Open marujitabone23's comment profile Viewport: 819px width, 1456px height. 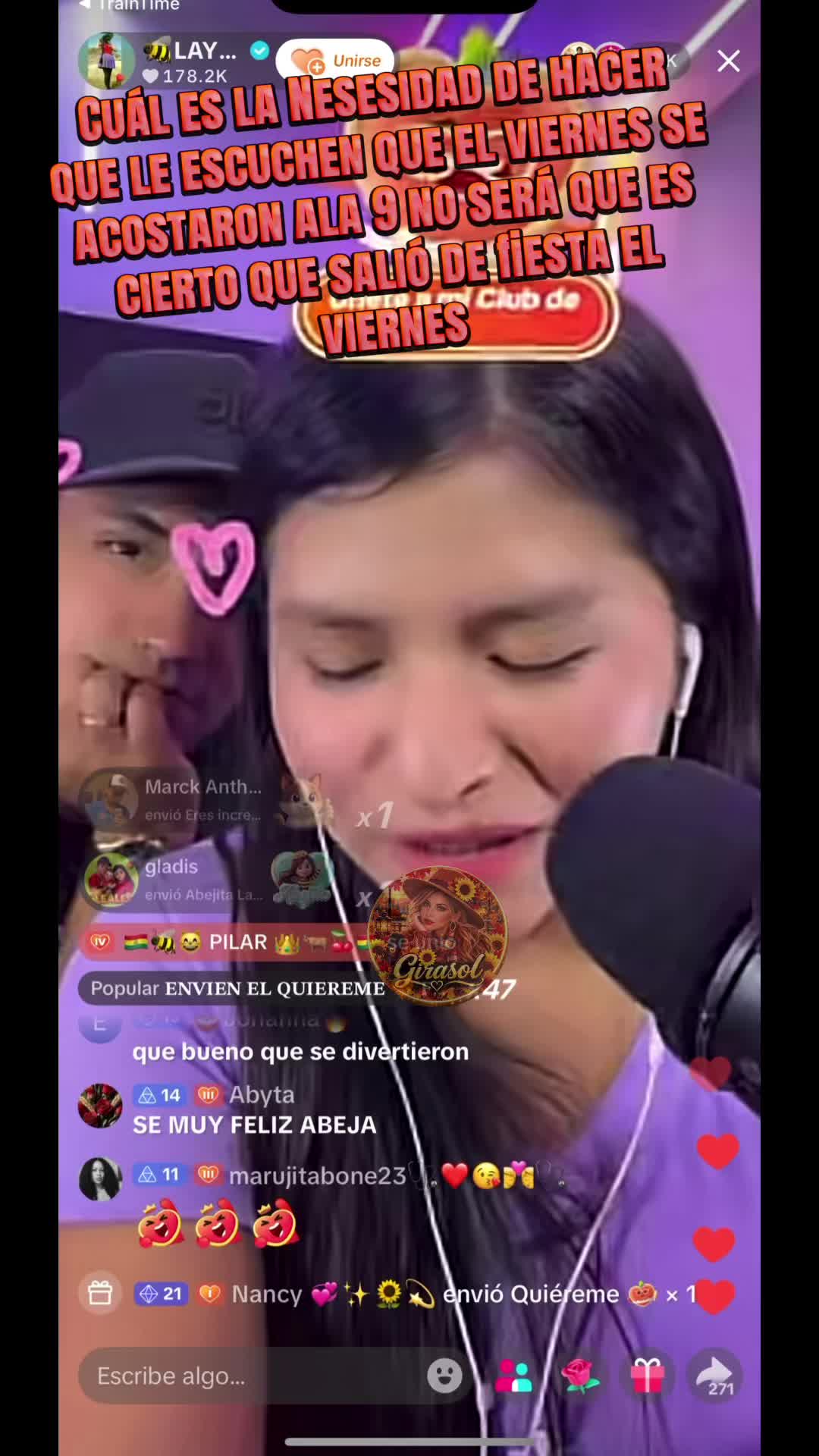click(x=100, y=1179)
